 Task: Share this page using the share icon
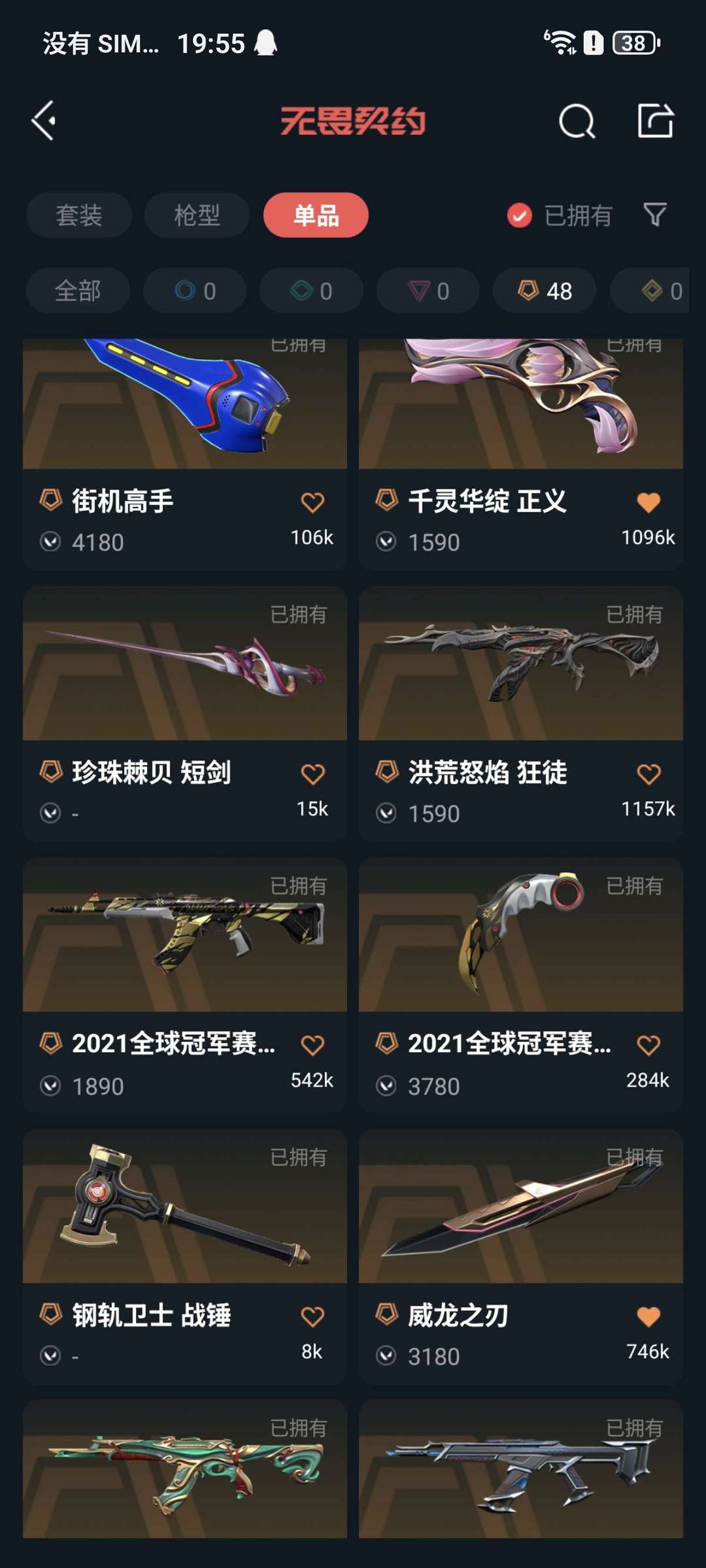coord(655,121)
